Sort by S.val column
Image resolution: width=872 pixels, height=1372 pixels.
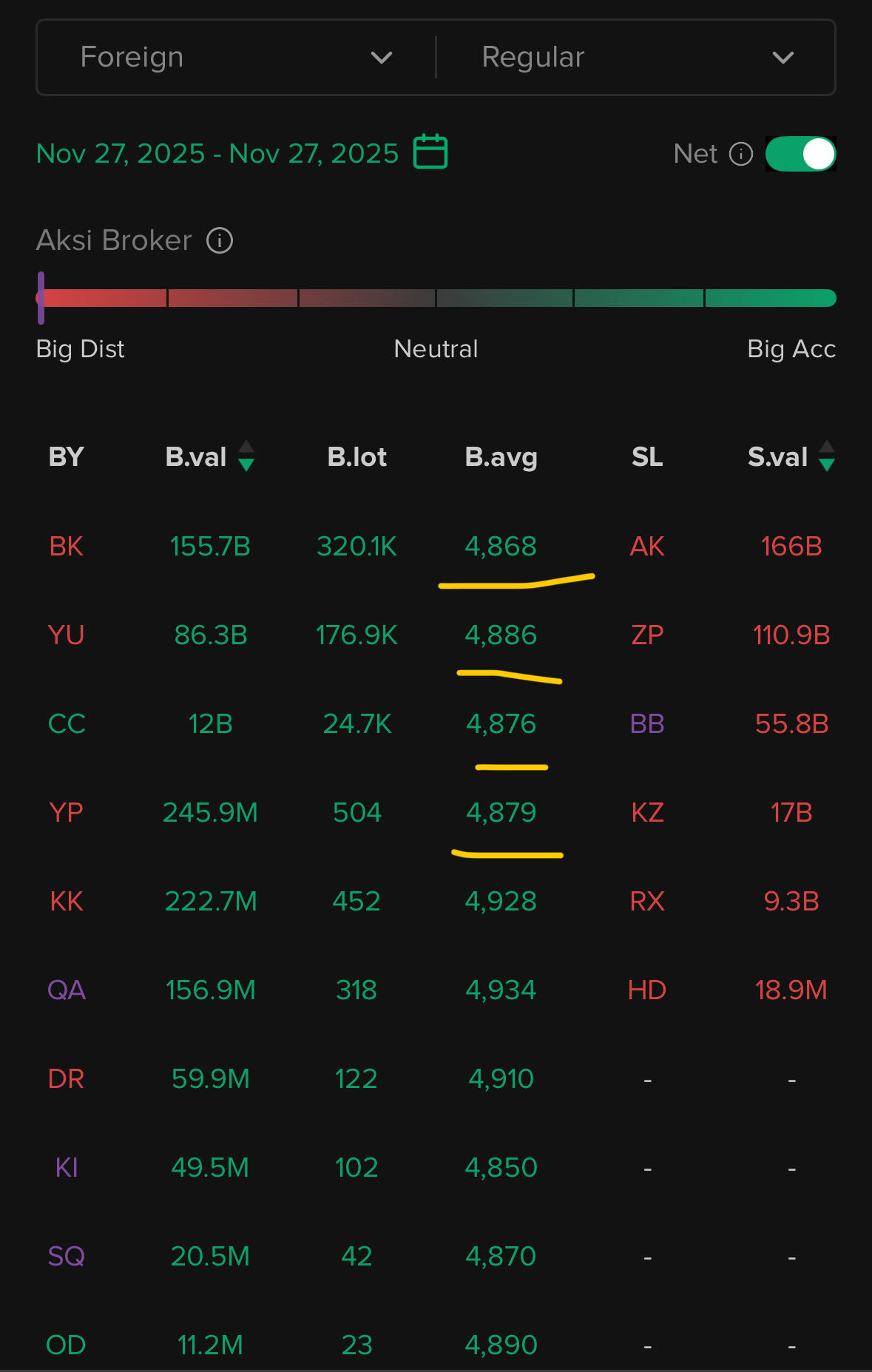[x=826, y=456]
